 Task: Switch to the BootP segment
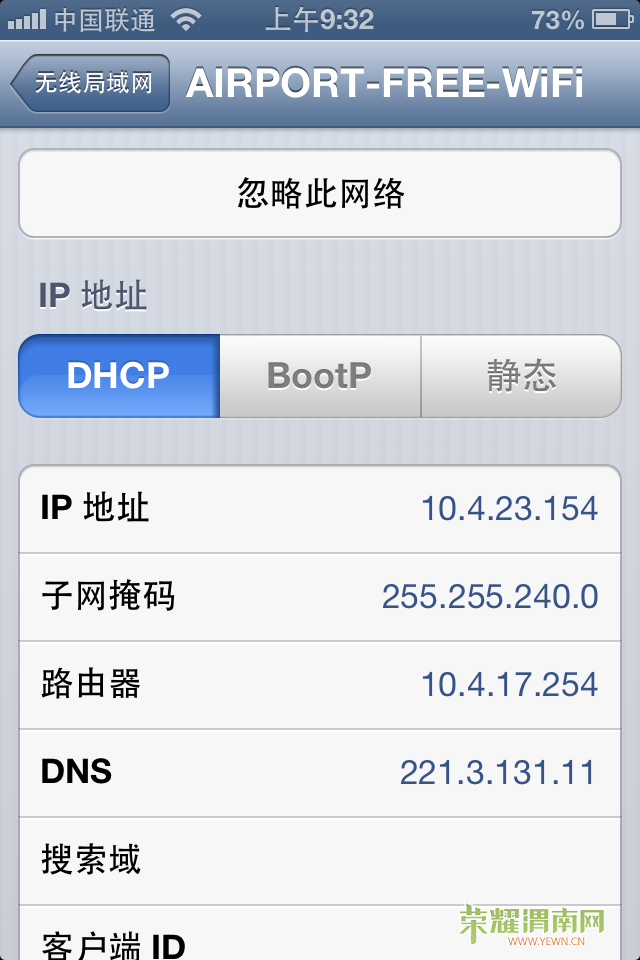coord(320,376)
